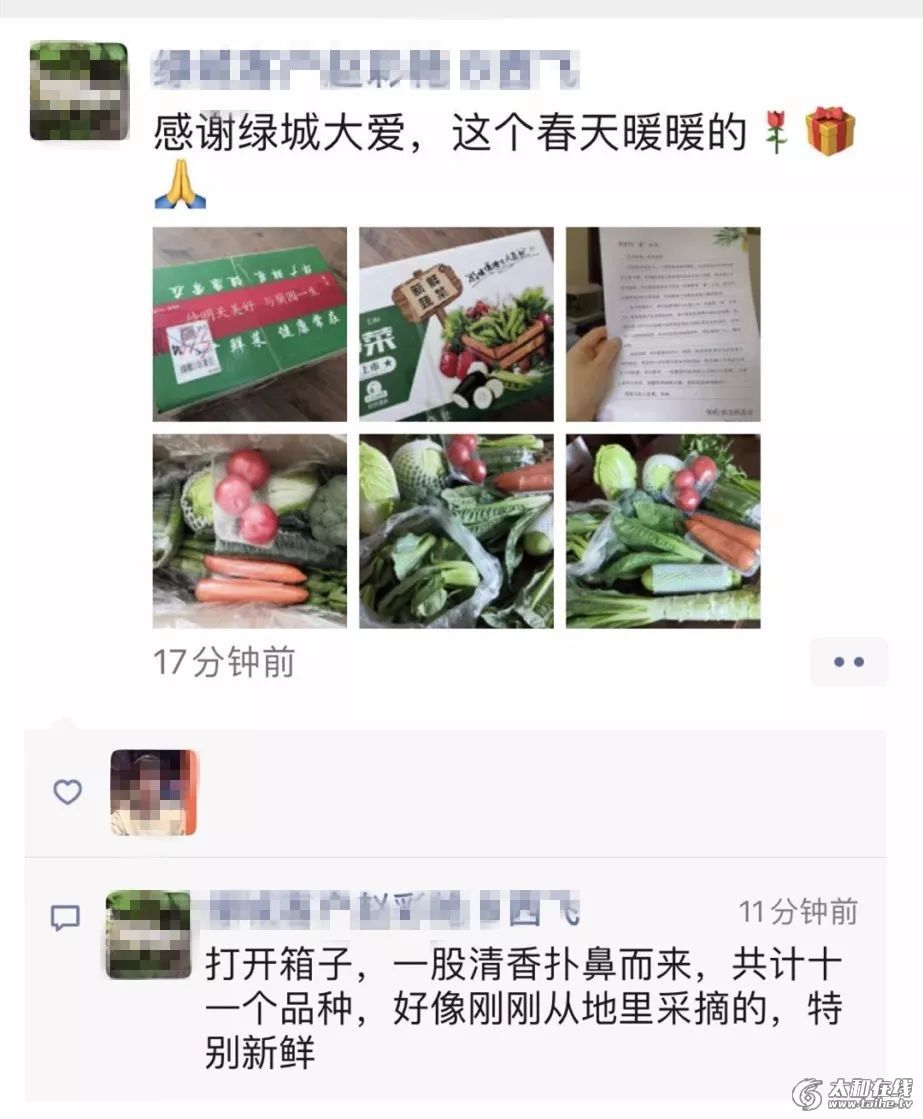Open the post author's profile picture
The height and width of the screenshot is (1119, 923).
point(78,91)
